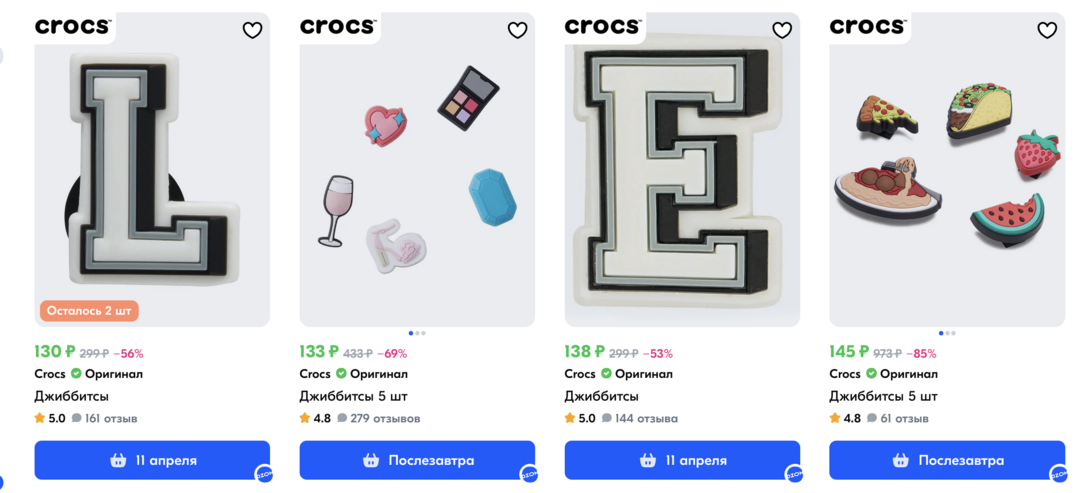The width and height of the screenshot is (1090, 493).
Task: Favorite the 133 ₽ Jibbitz 5-pack
Action: 517,30
